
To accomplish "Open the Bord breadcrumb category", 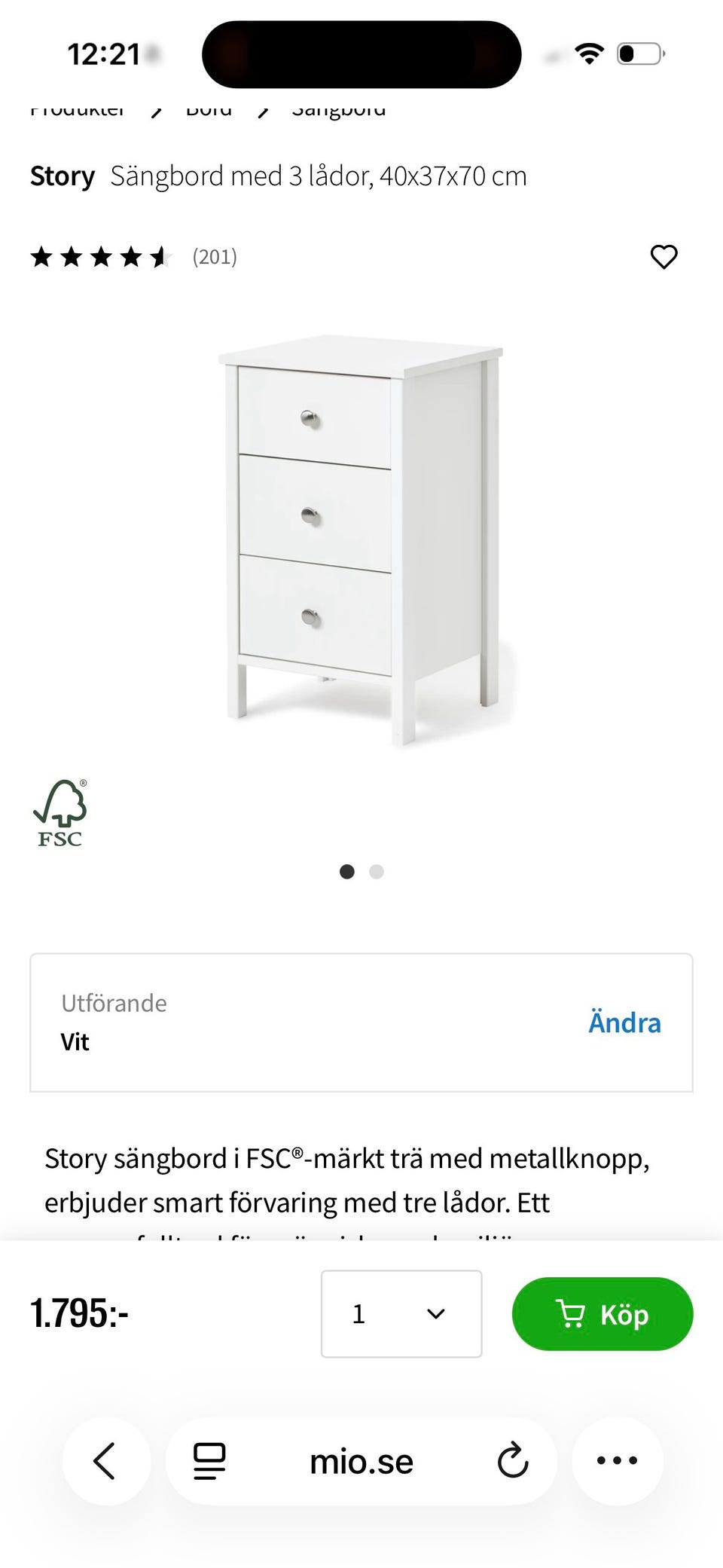I will tap(209, 108).
